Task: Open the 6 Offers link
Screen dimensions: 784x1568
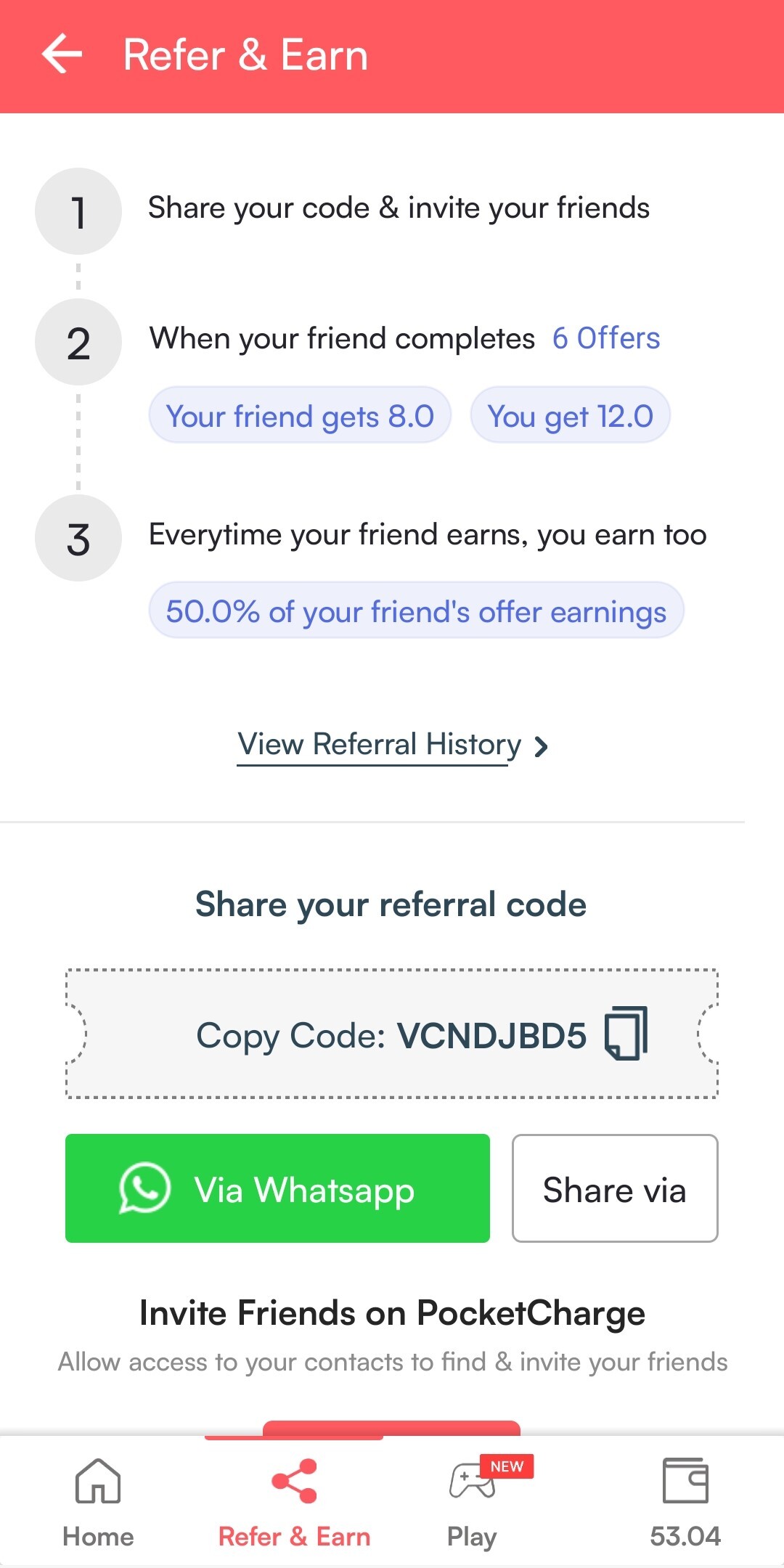Action: pyautogui.click(x=605, y=338)
